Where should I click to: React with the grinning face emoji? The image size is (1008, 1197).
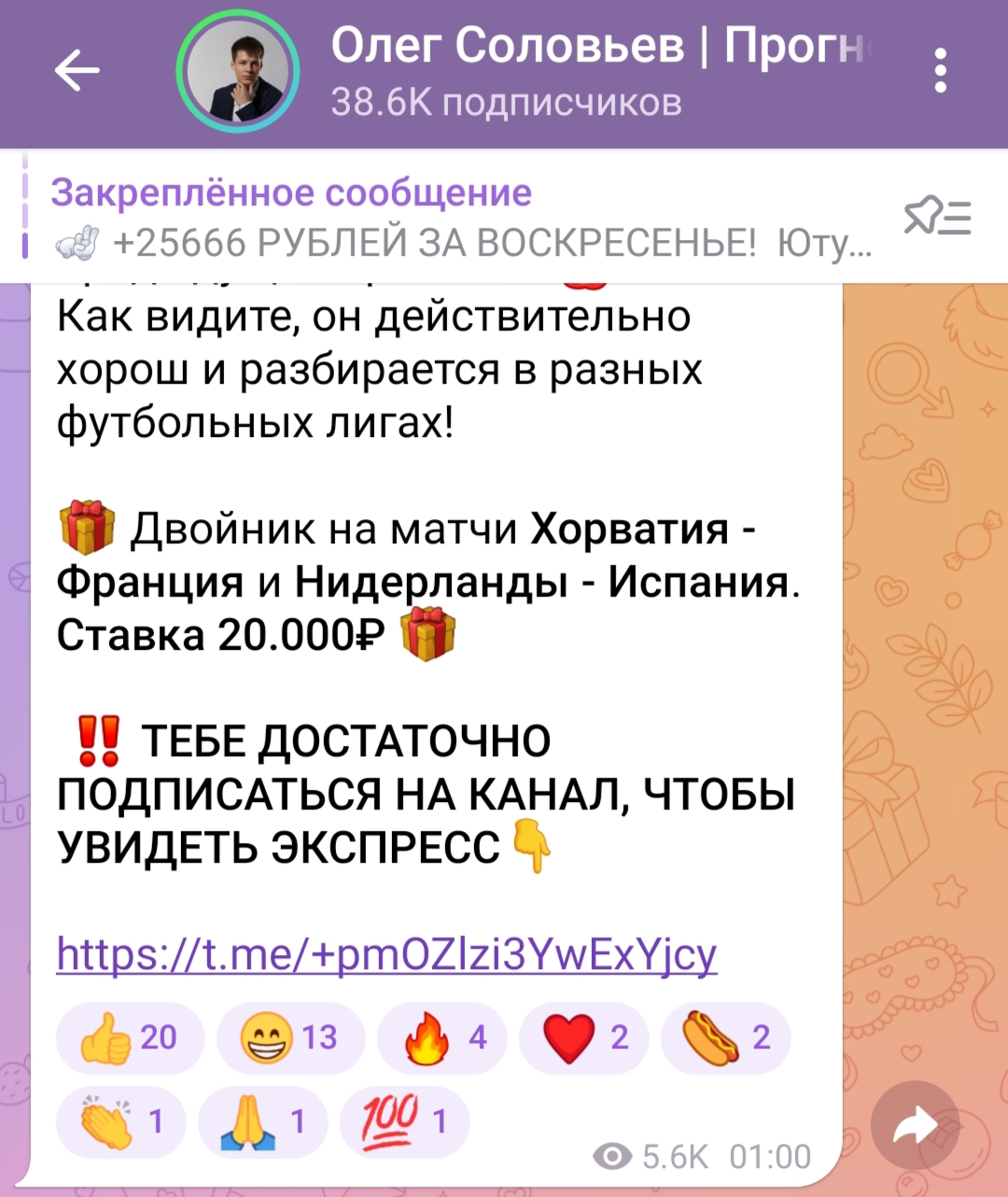click(290, 1037)
